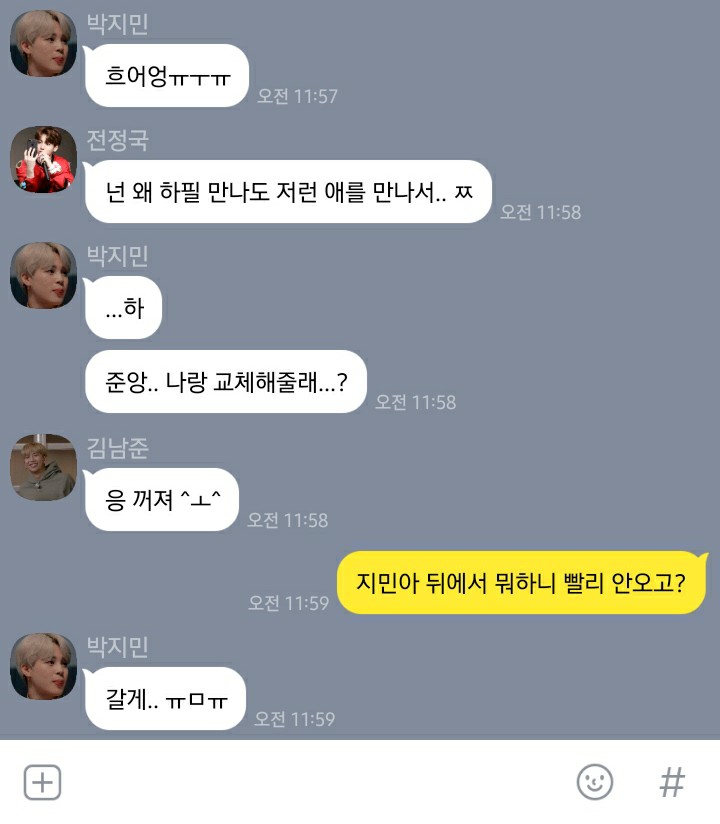Open 박지민's bottom profile picture
The width and height of the screenshot is (720, 824).
pos(41,669)
